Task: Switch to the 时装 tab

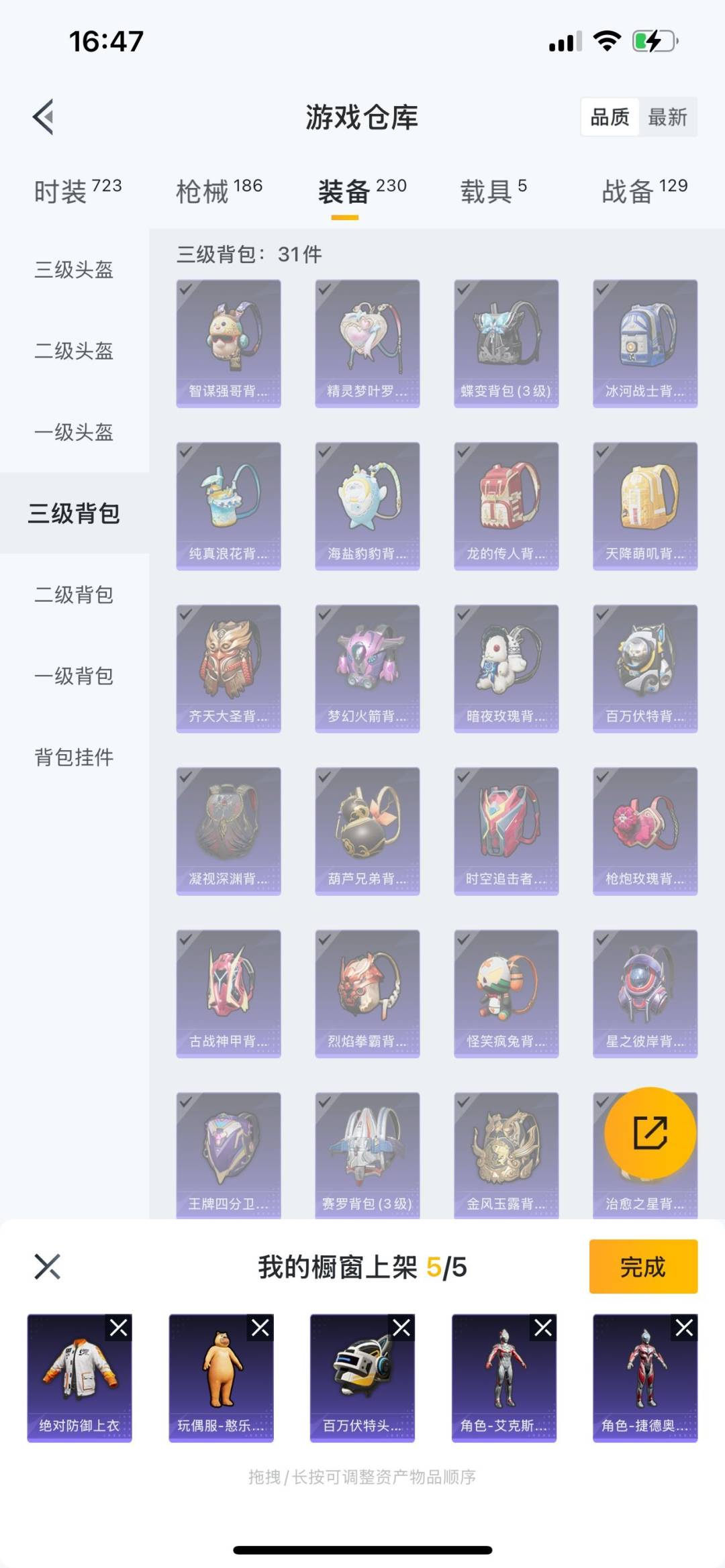Action: pyautogui.click(x=78, y=191)
